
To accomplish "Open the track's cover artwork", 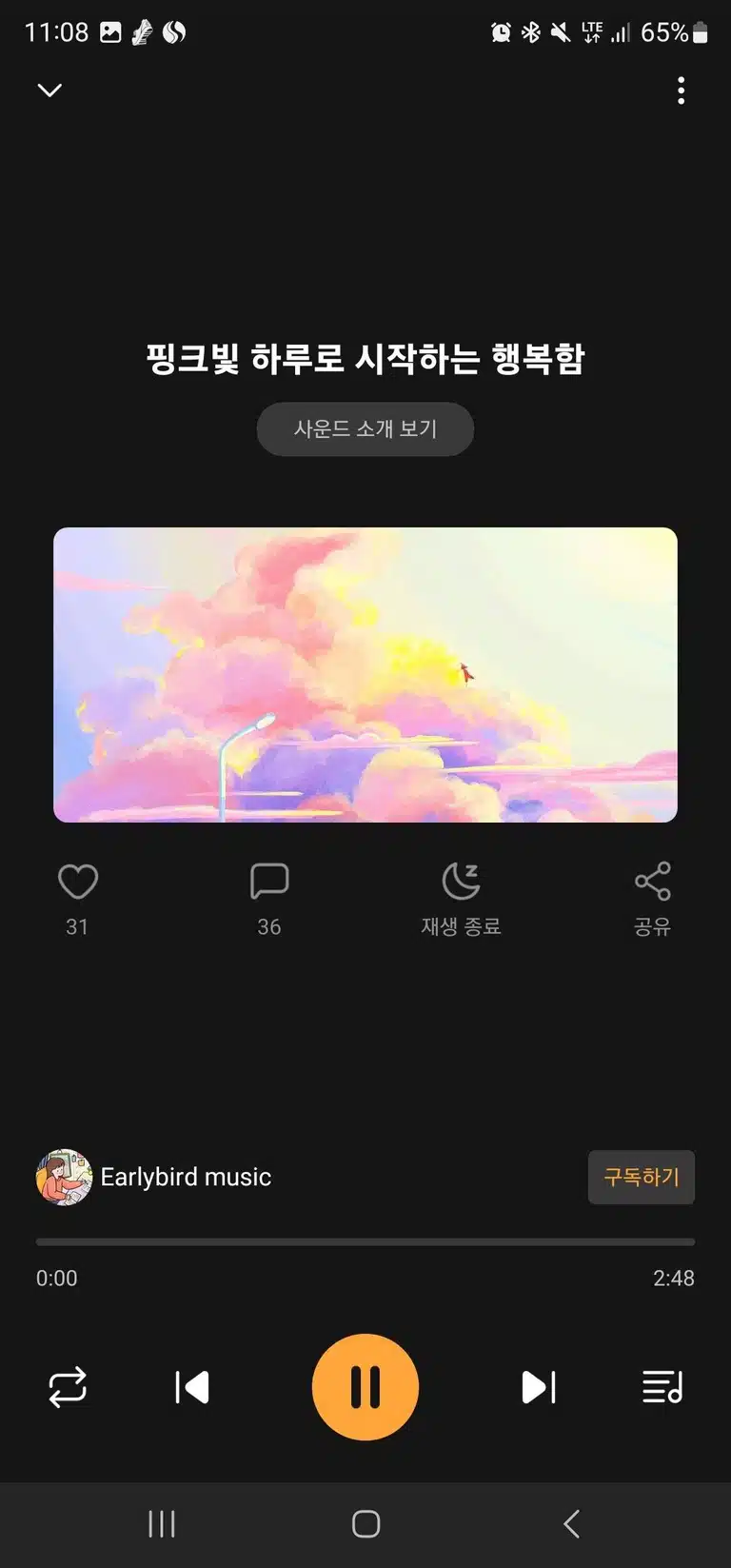I will 365,675.
